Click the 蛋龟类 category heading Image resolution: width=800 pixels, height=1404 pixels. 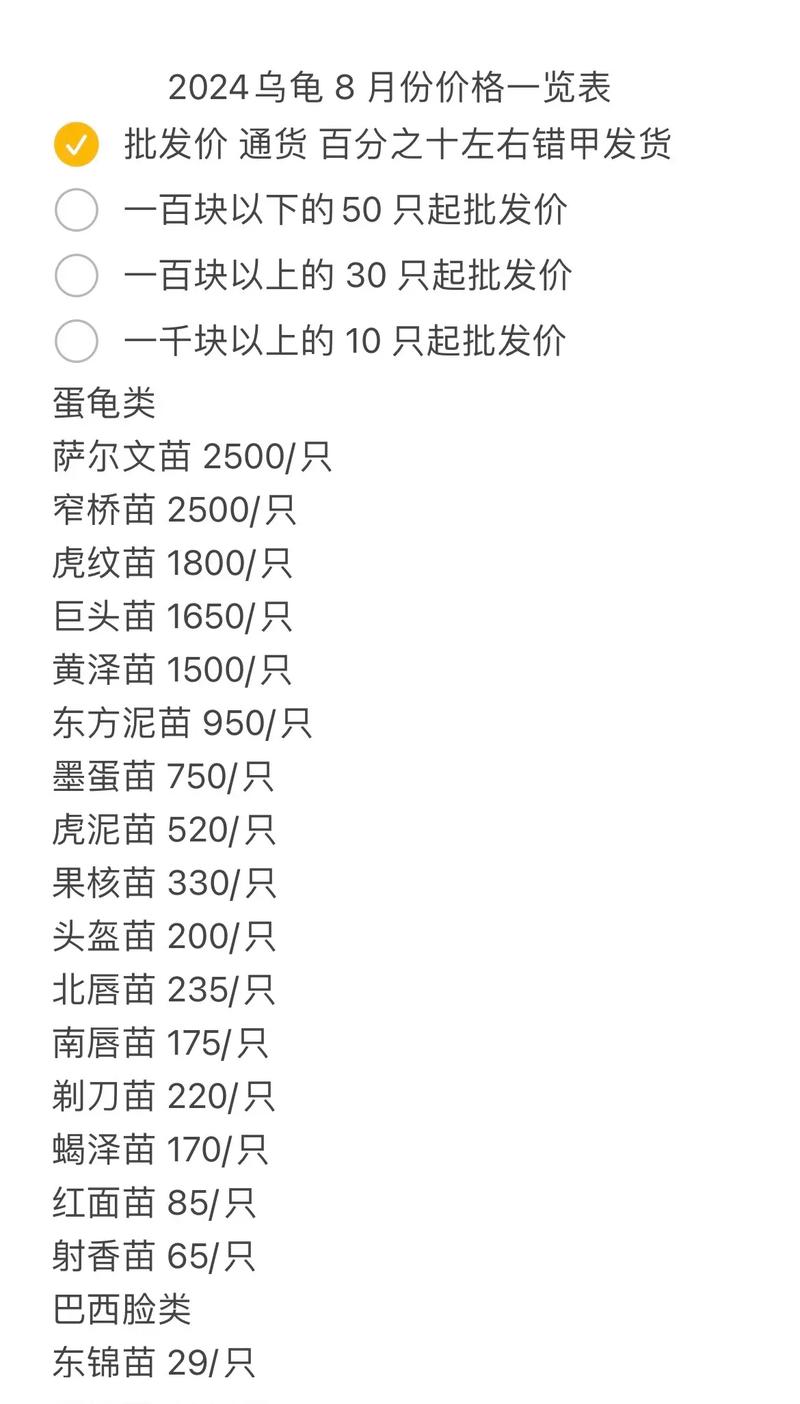(x=102, y=403)
